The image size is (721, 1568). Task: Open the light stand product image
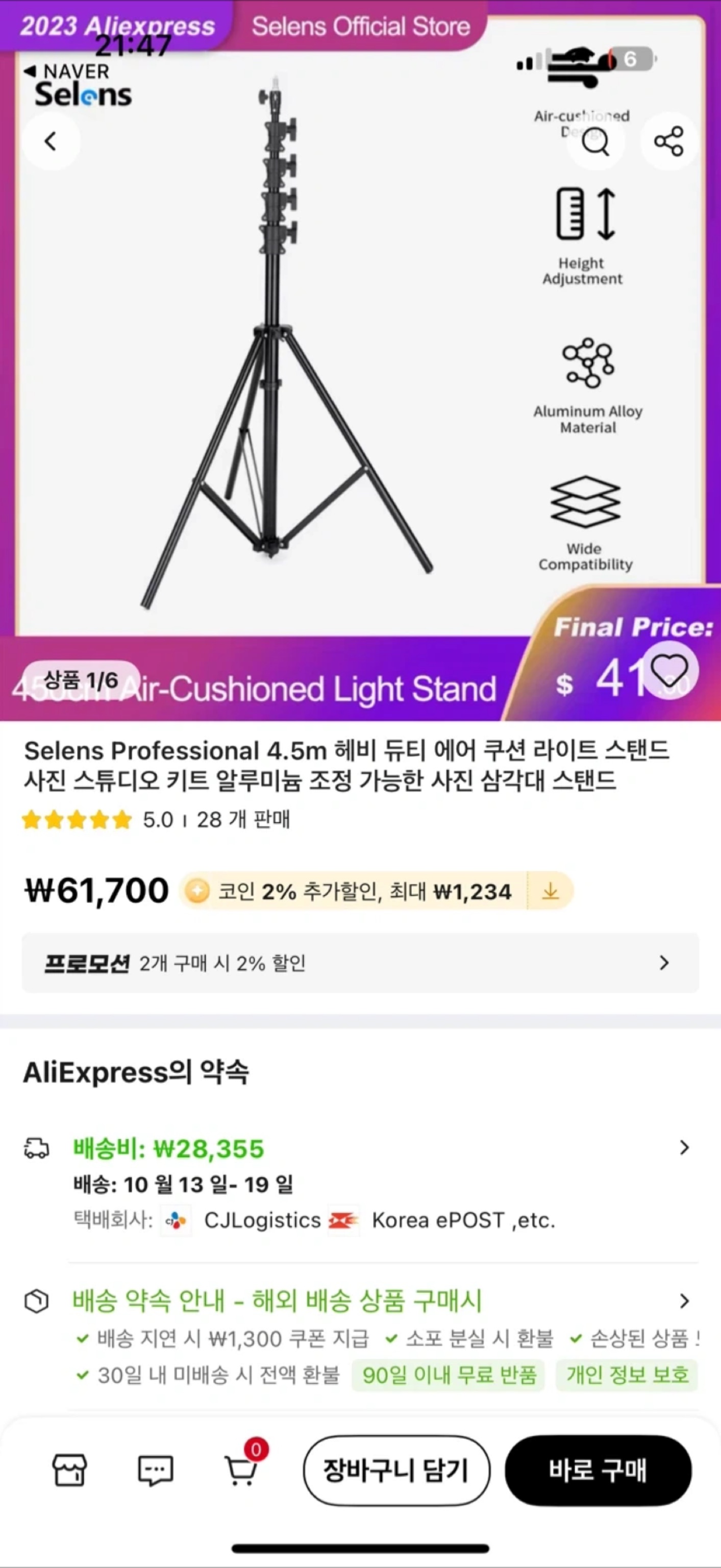(x=286, y=347)
